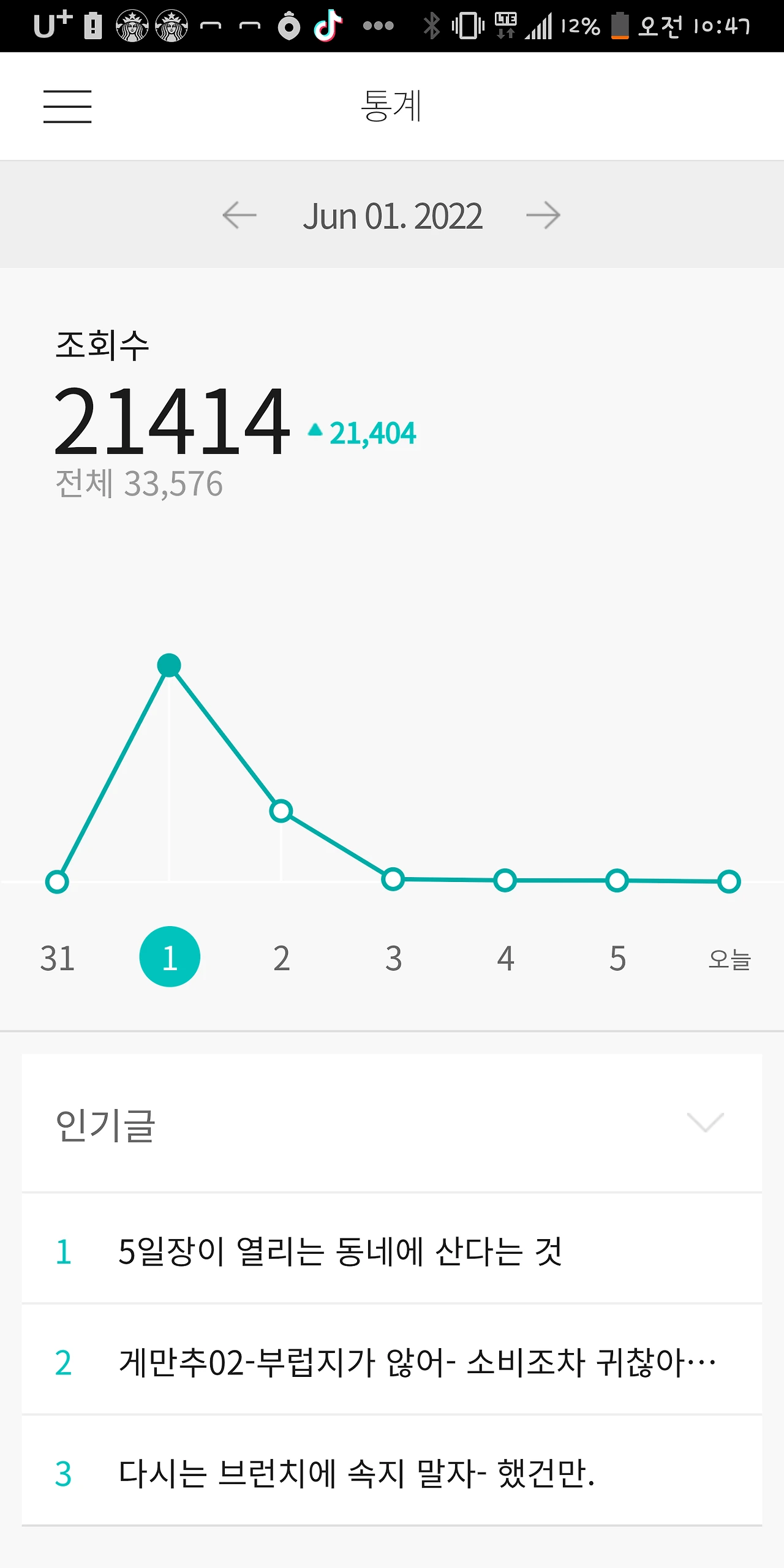Select day 3 on the chart

(393, 958)
